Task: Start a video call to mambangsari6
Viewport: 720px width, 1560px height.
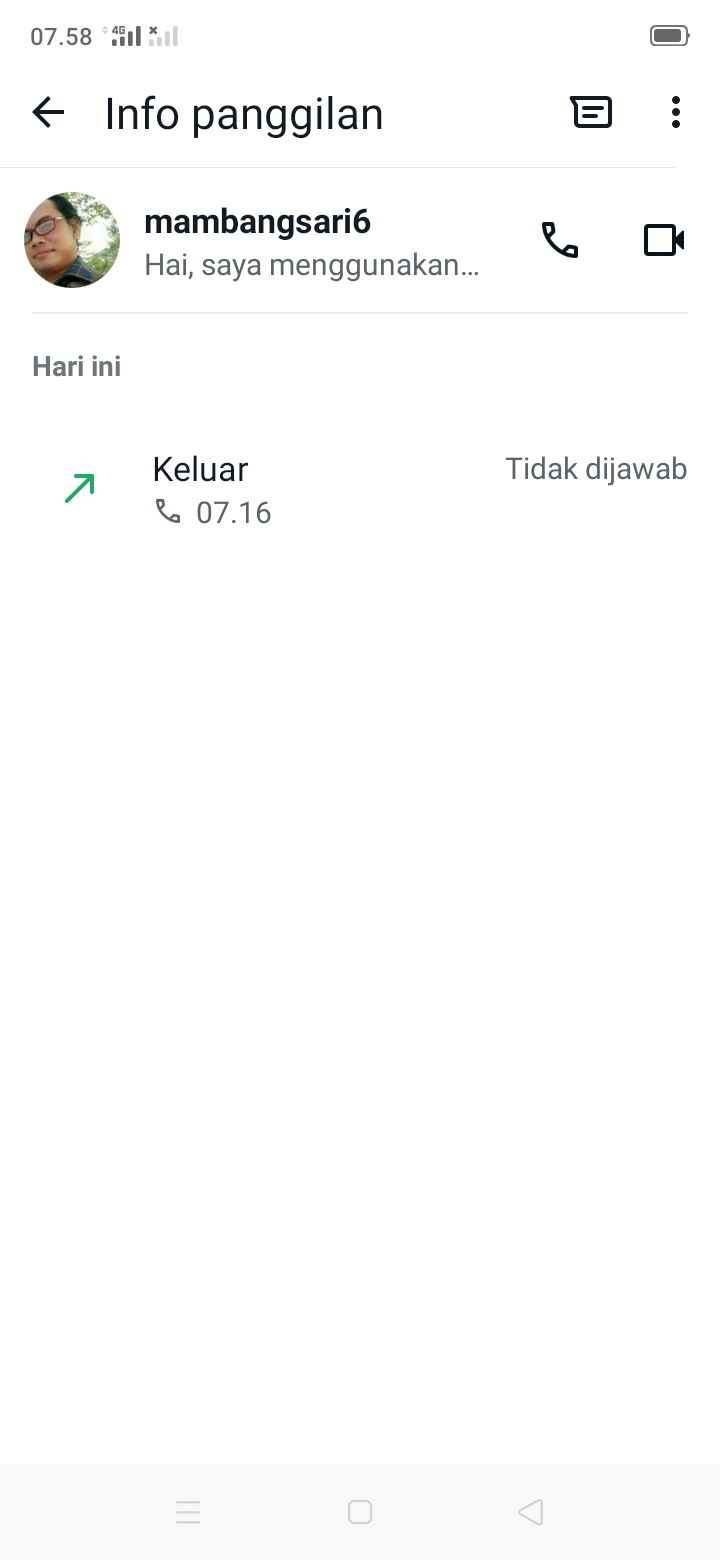Action: [664, 240]
